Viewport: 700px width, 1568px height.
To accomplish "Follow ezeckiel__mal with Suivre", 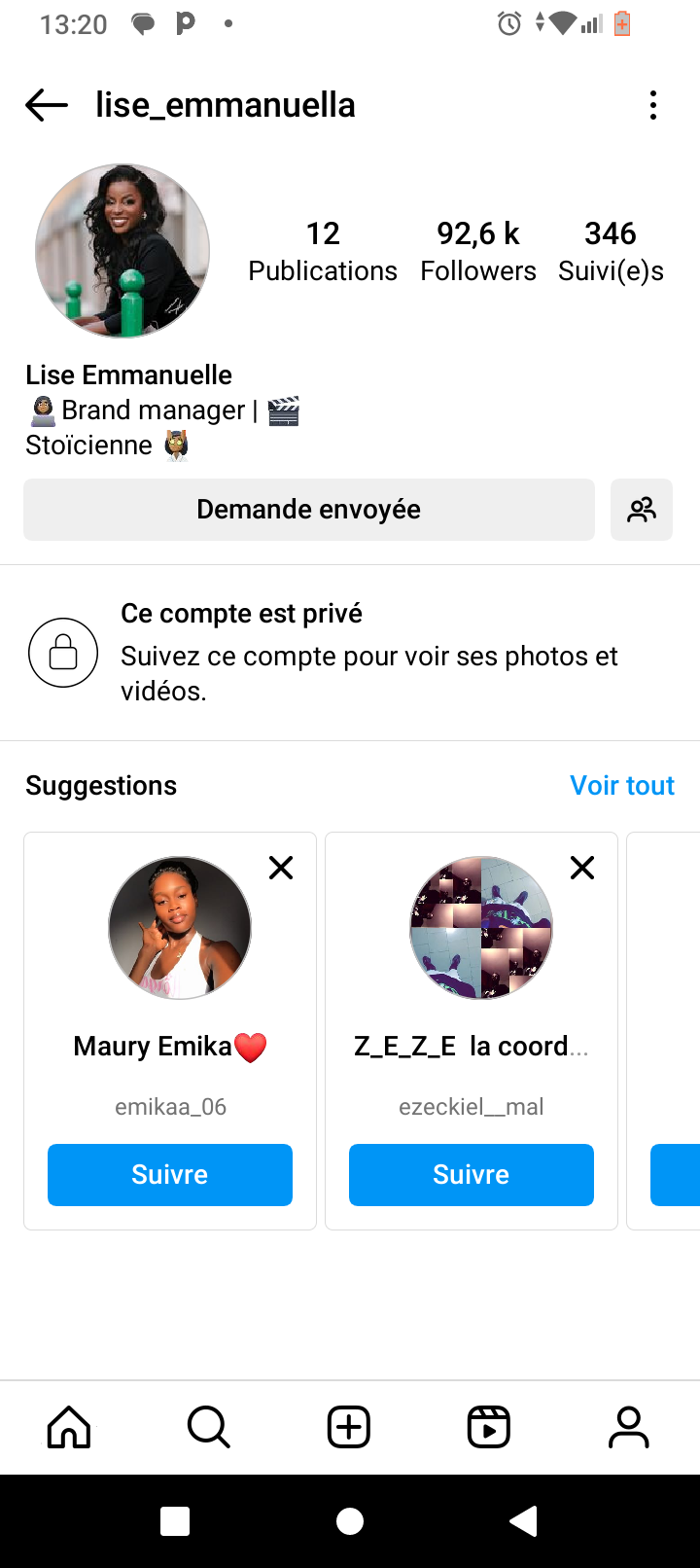I will (472, 1175).
